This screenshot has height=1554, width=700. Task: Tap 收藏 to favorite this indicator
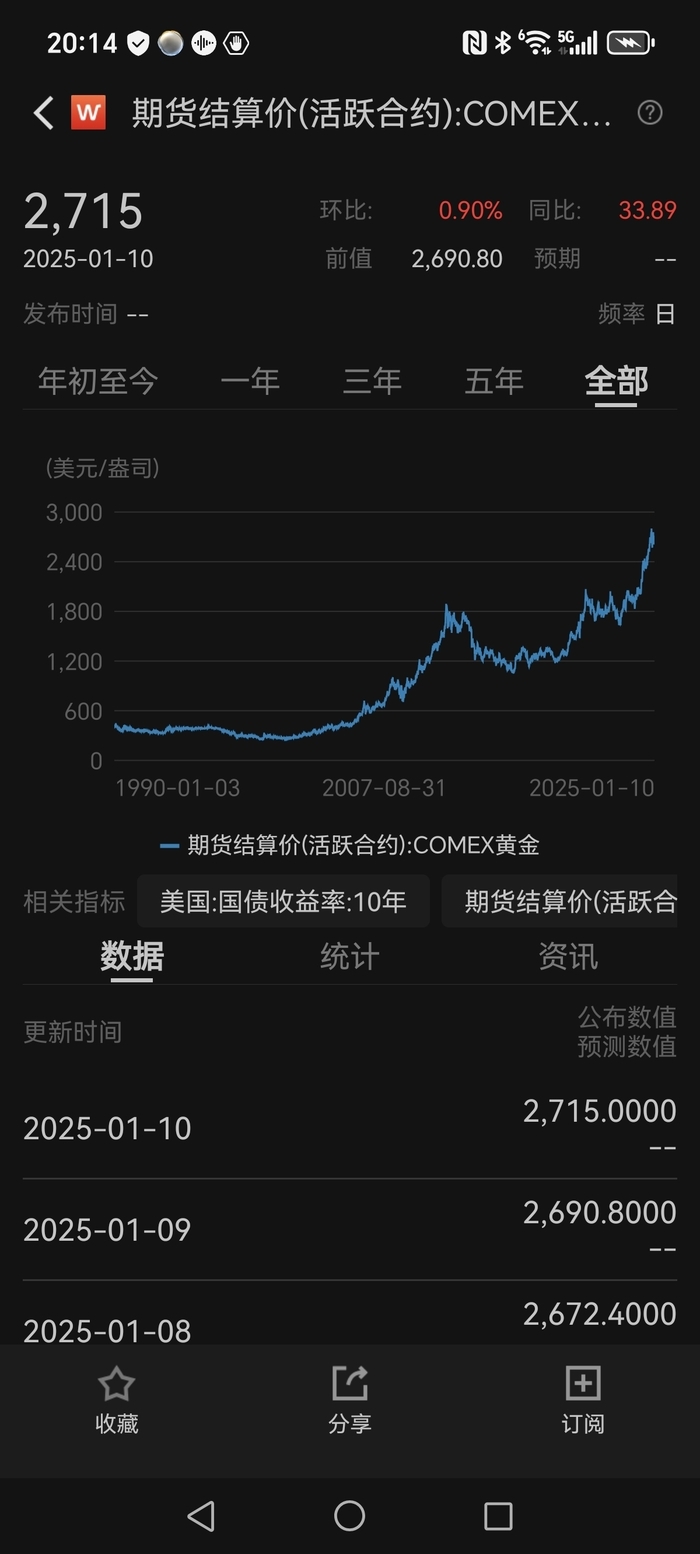coord(116,1401)
